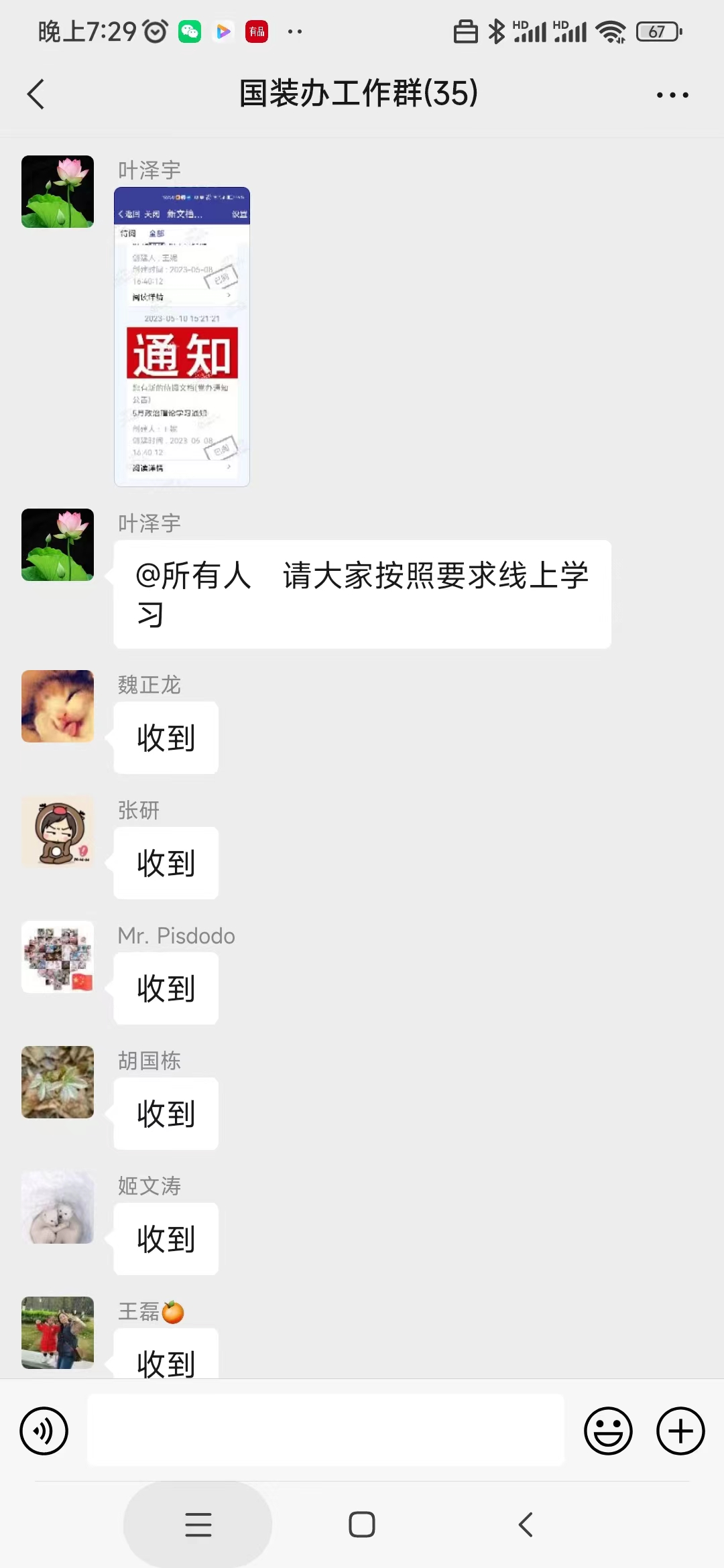
Task: Open 胡国栋's profile avatar
Action: tap(58, 1082)
